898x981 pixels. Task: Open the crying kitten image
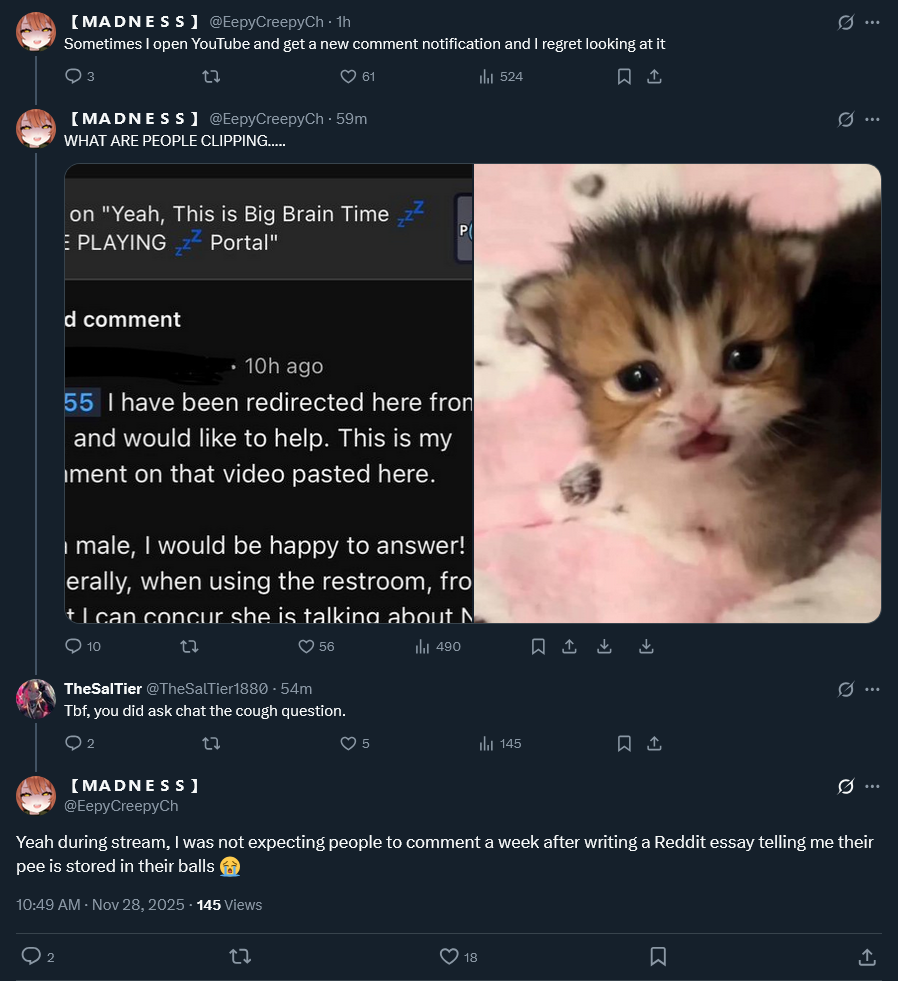click(677, 393)
